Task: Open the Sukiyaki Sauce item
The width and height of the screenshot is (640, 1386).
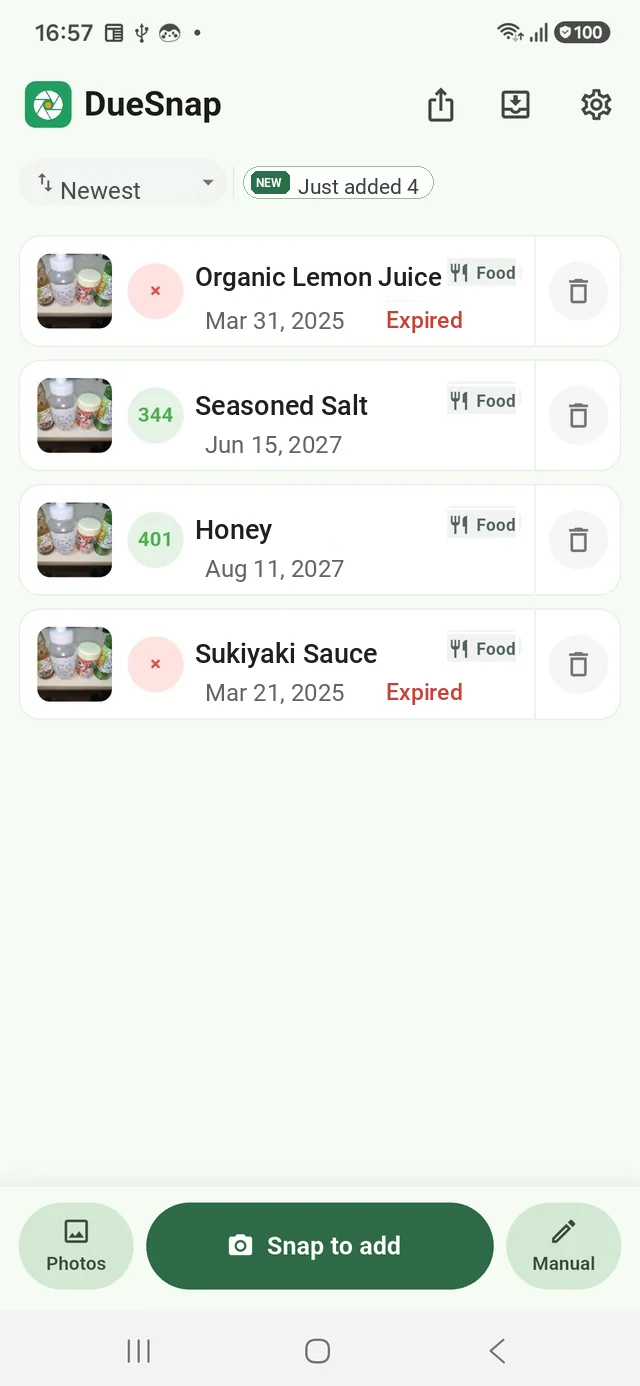Action: tap(278, 664)
